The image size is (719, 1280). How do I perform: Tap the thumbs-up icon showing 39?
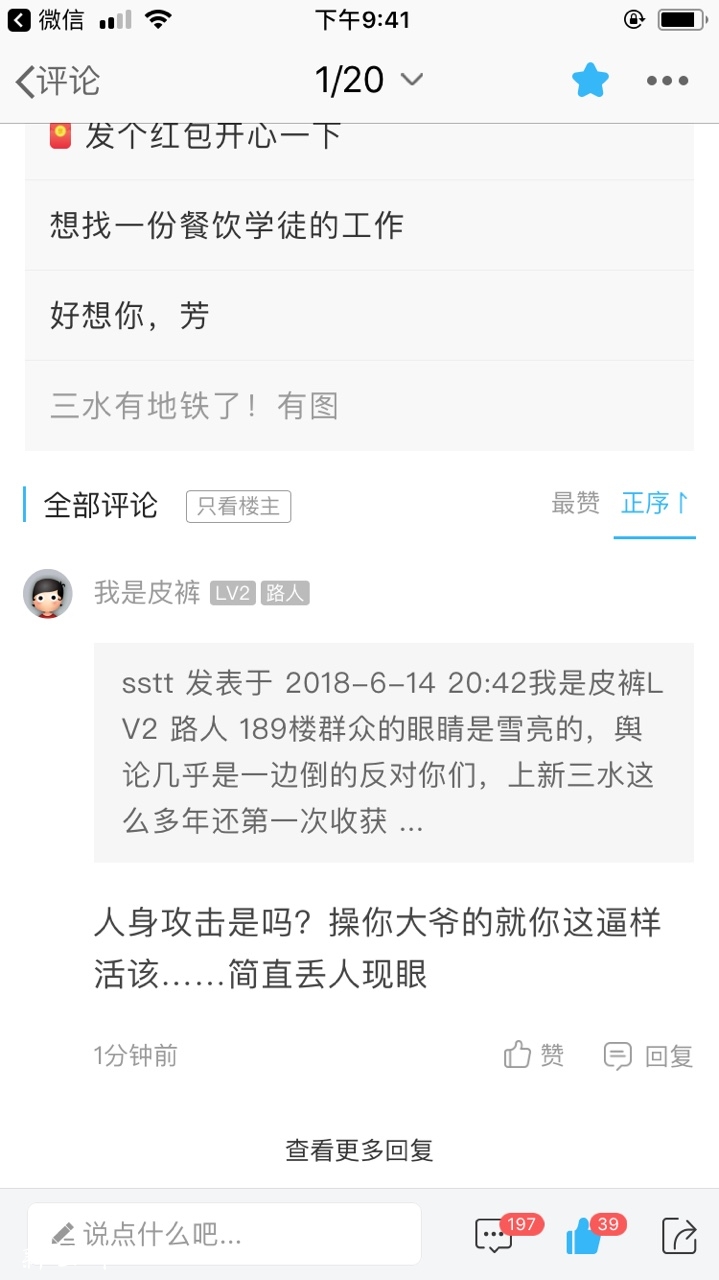(x=584, y=1236)
